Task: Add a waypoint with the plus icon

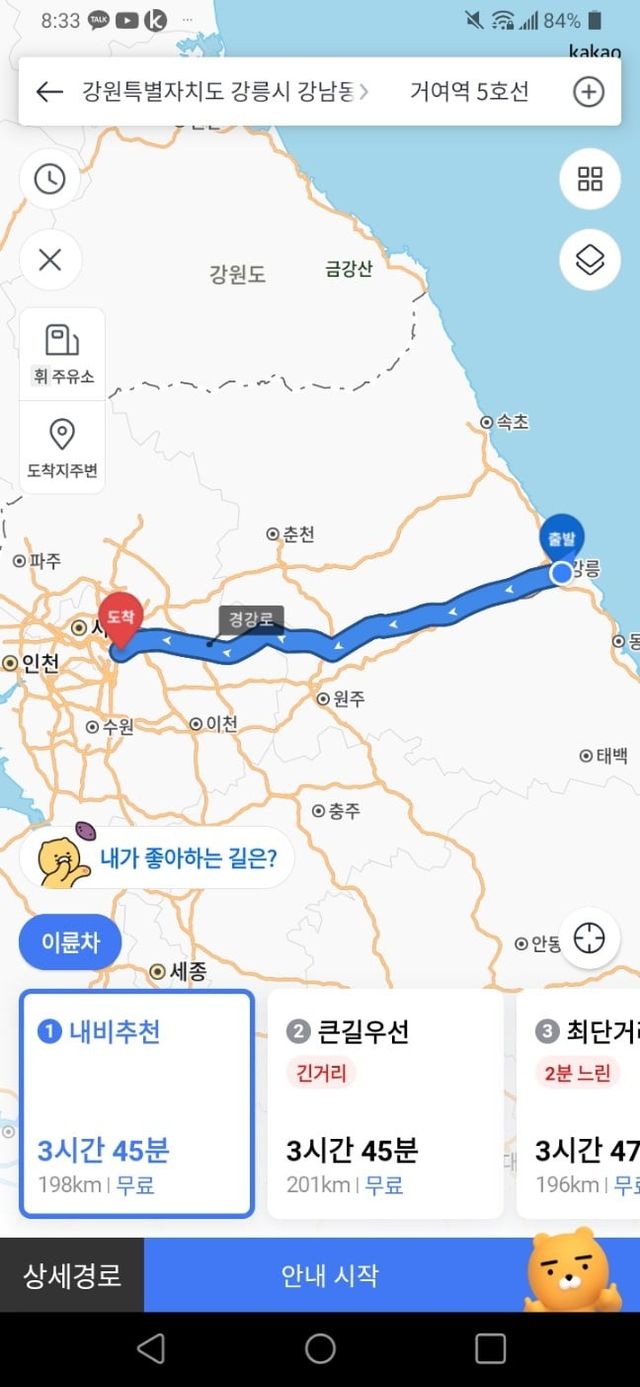Action: (x=588, y=92)
